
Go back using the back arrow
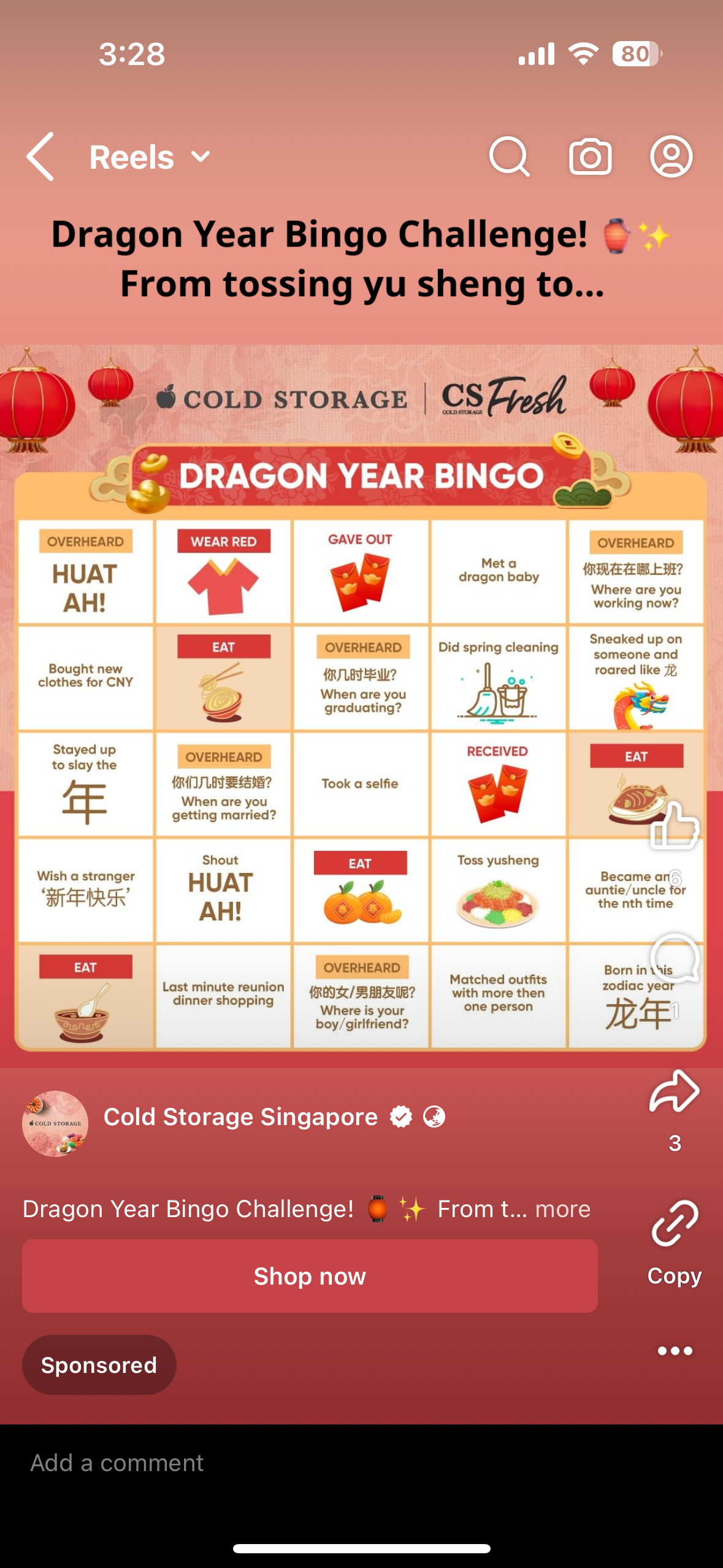point(40,156)
